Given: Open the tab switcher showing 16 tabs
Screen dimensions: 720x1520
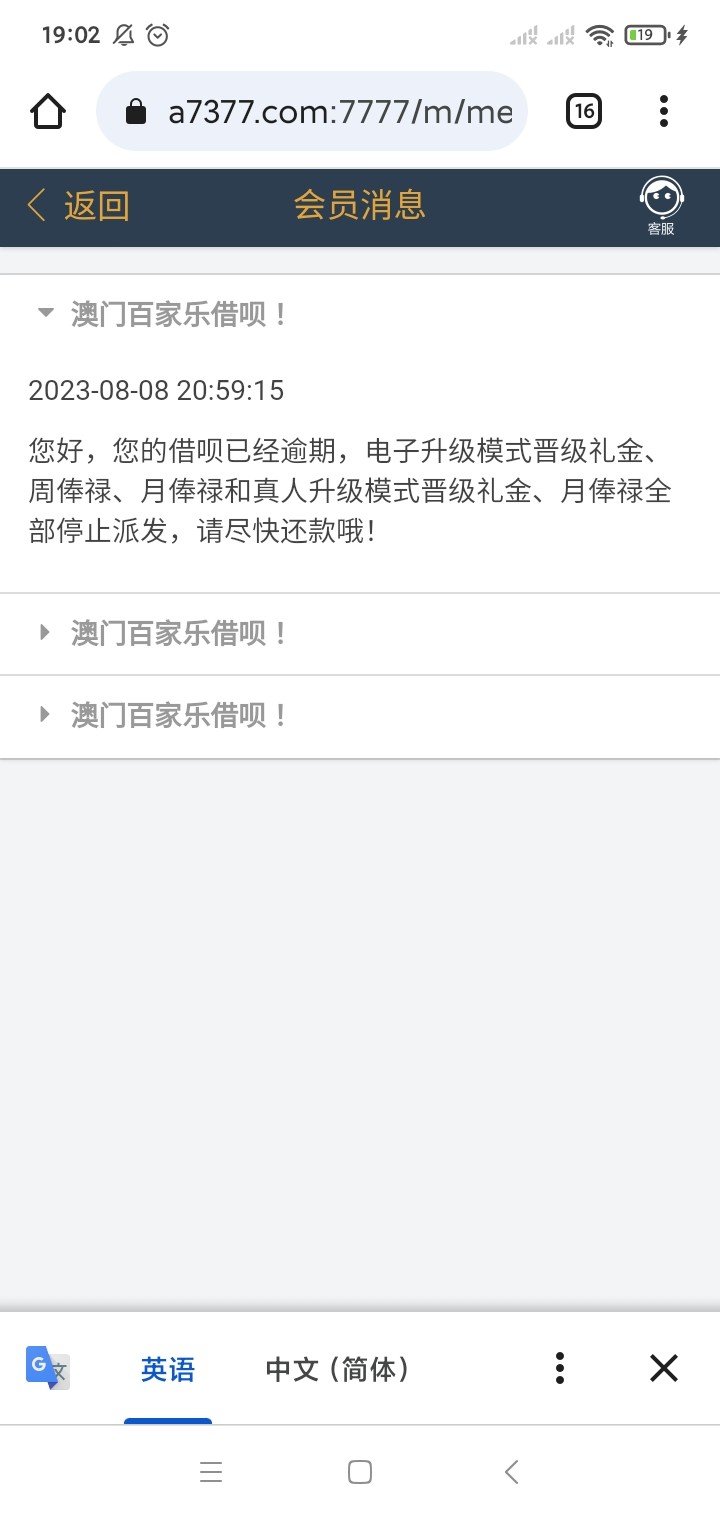Looking at the screenshot, I should (584, 111).
